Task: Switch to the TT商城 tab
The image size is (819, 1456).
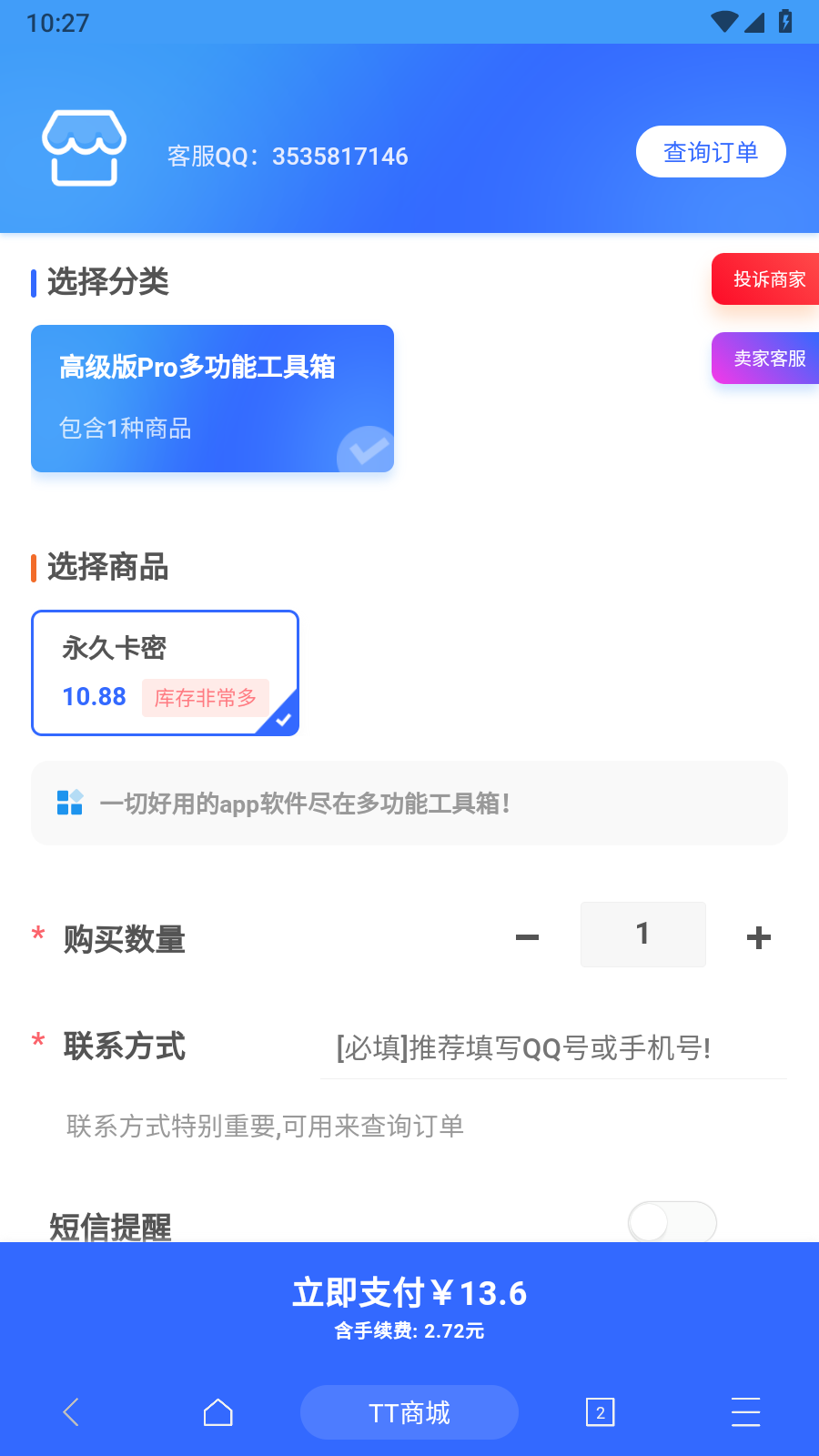Action: pyautogui.click(x=409, y=1412)
